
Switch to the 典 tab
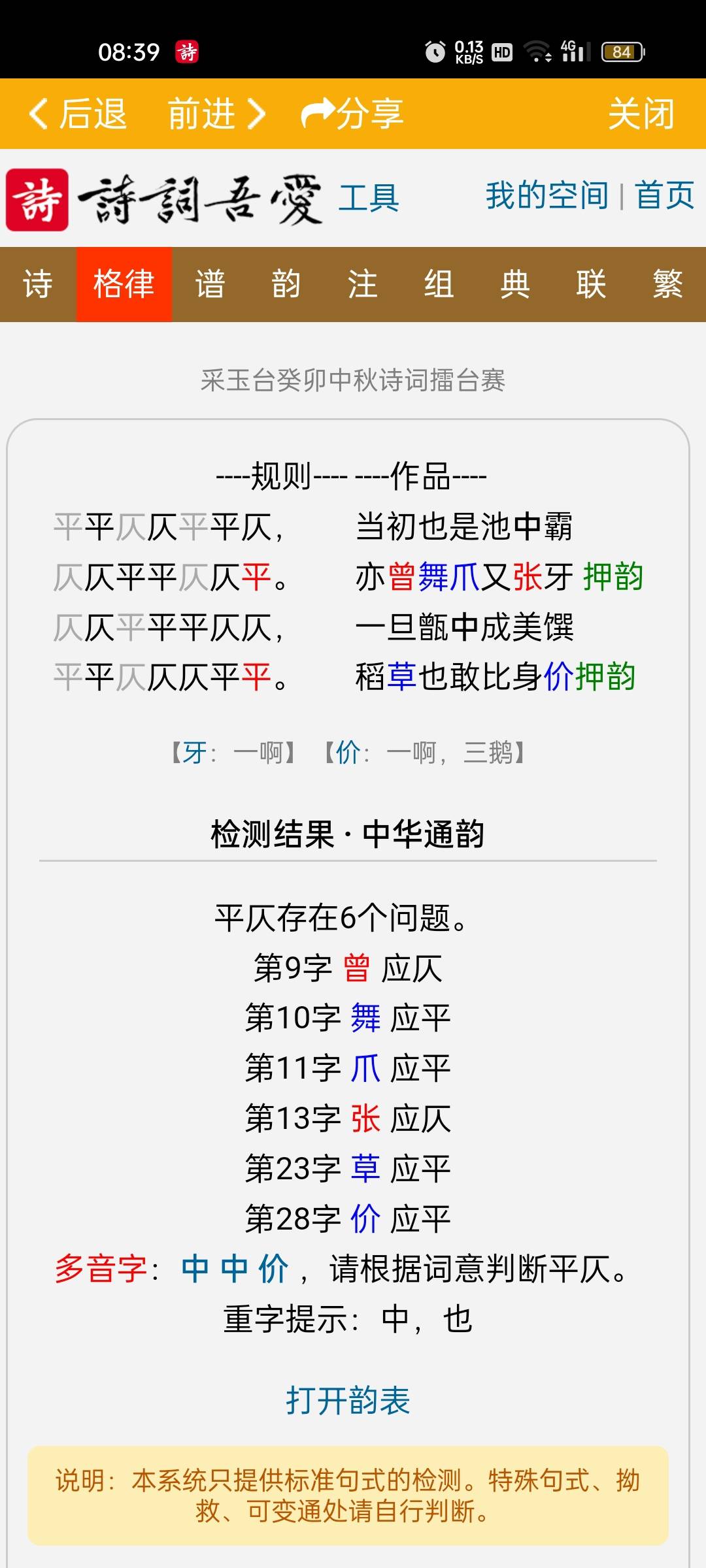(515, 284)
